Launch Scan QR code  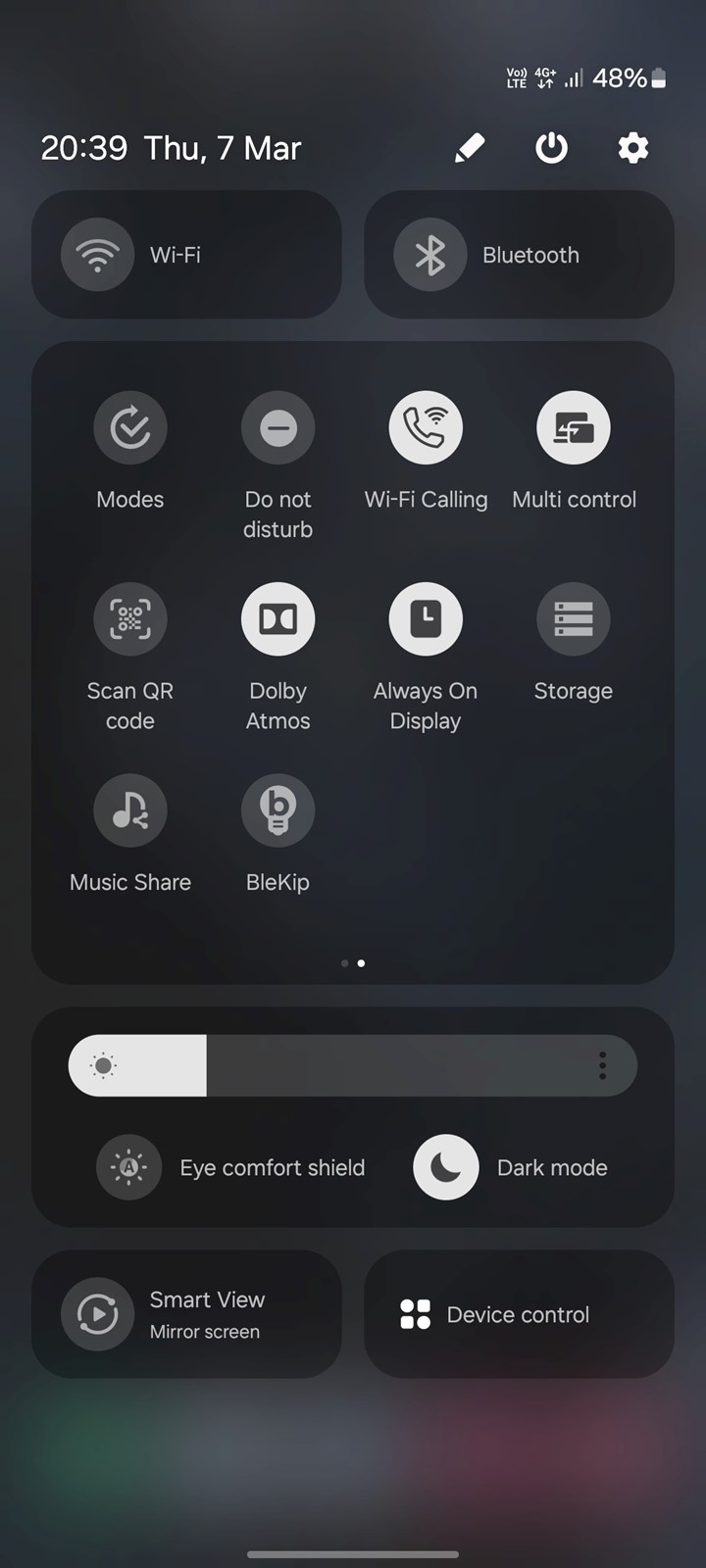coord(130,619)
